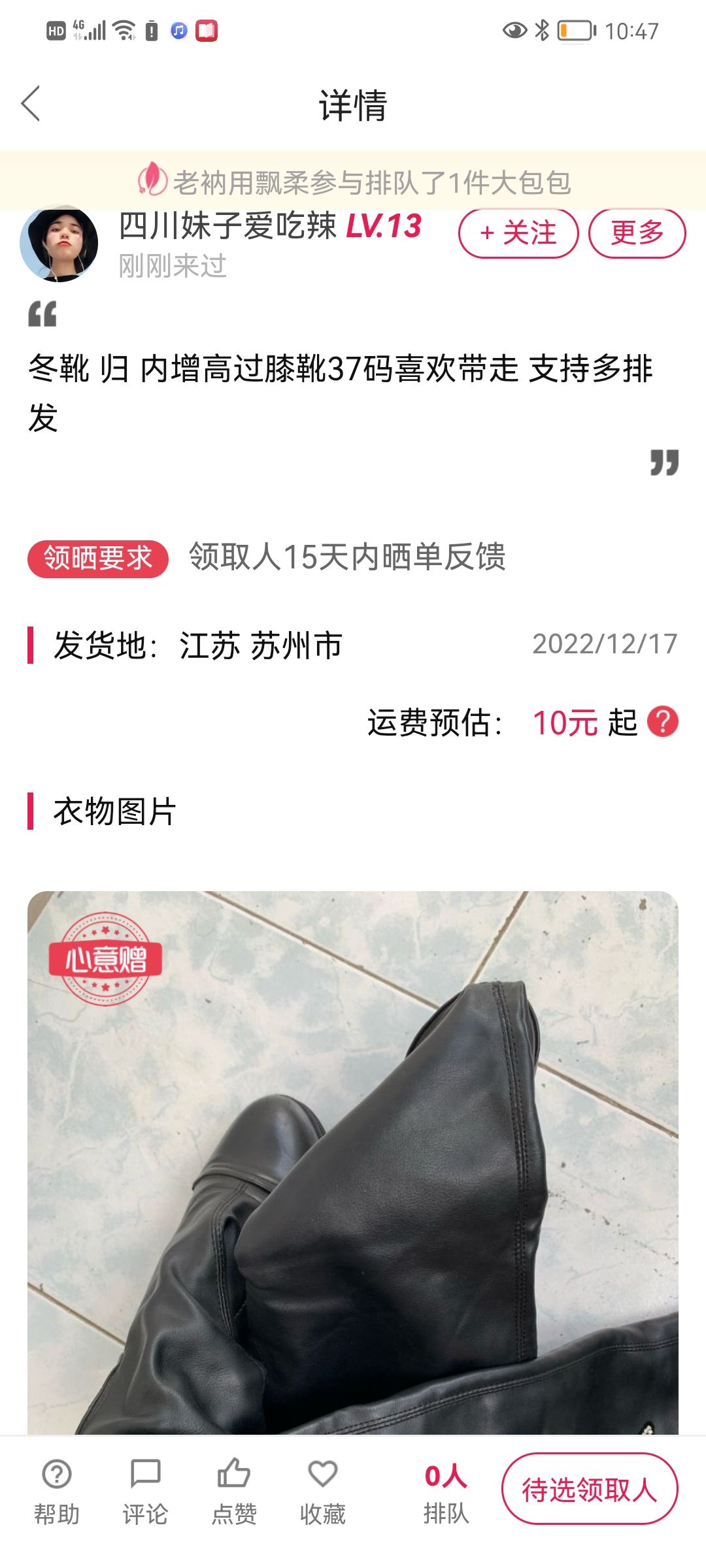The width and height of the screenshot is (706, 1568).
Task: View the black boots photo
Action: 353,1163
